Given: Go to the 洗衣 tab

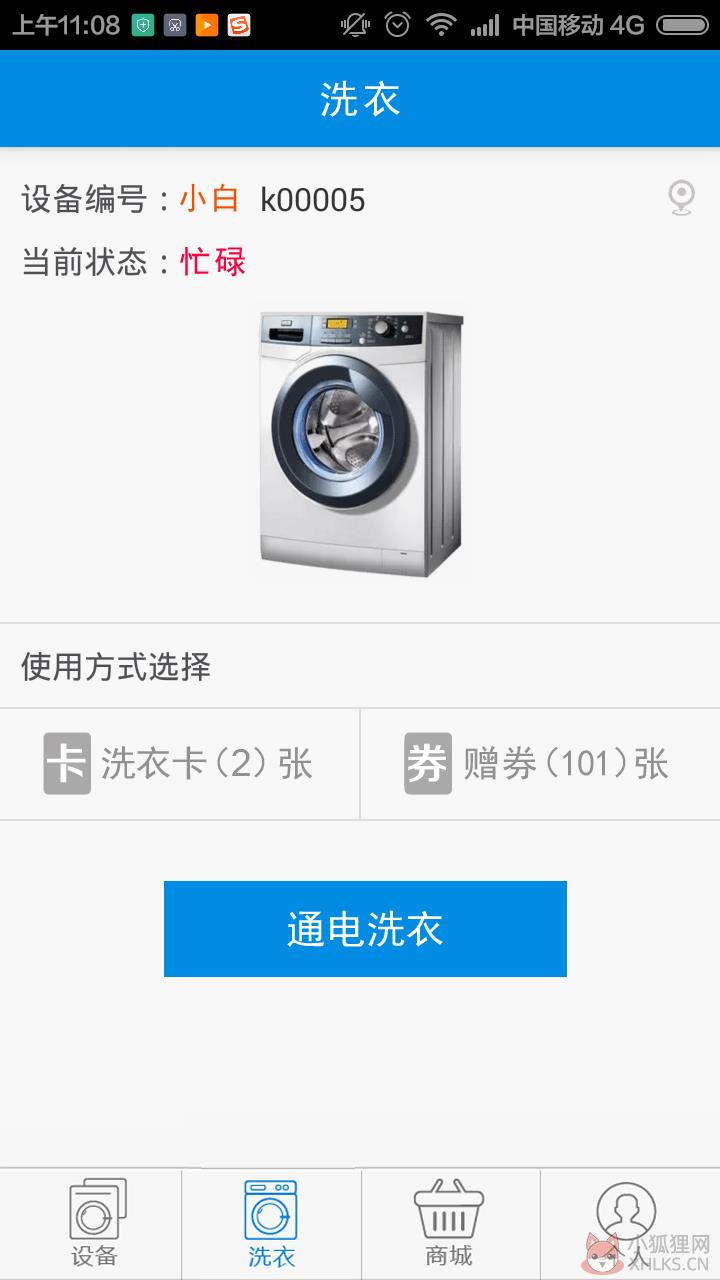Looking at the screenshot, I should click(271, 1224).
